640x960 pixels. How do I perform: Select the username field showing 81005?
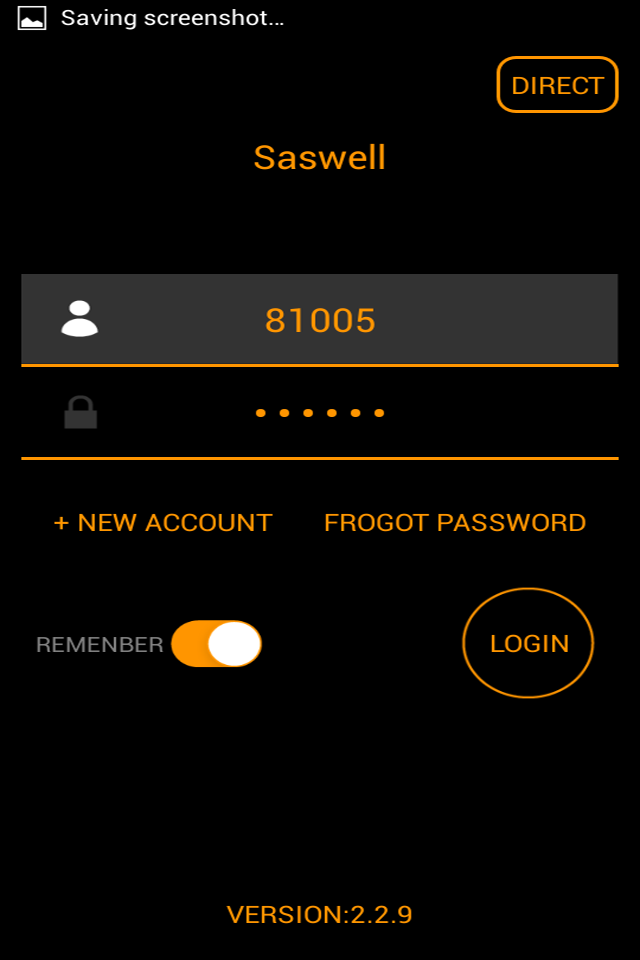(320, 320)
